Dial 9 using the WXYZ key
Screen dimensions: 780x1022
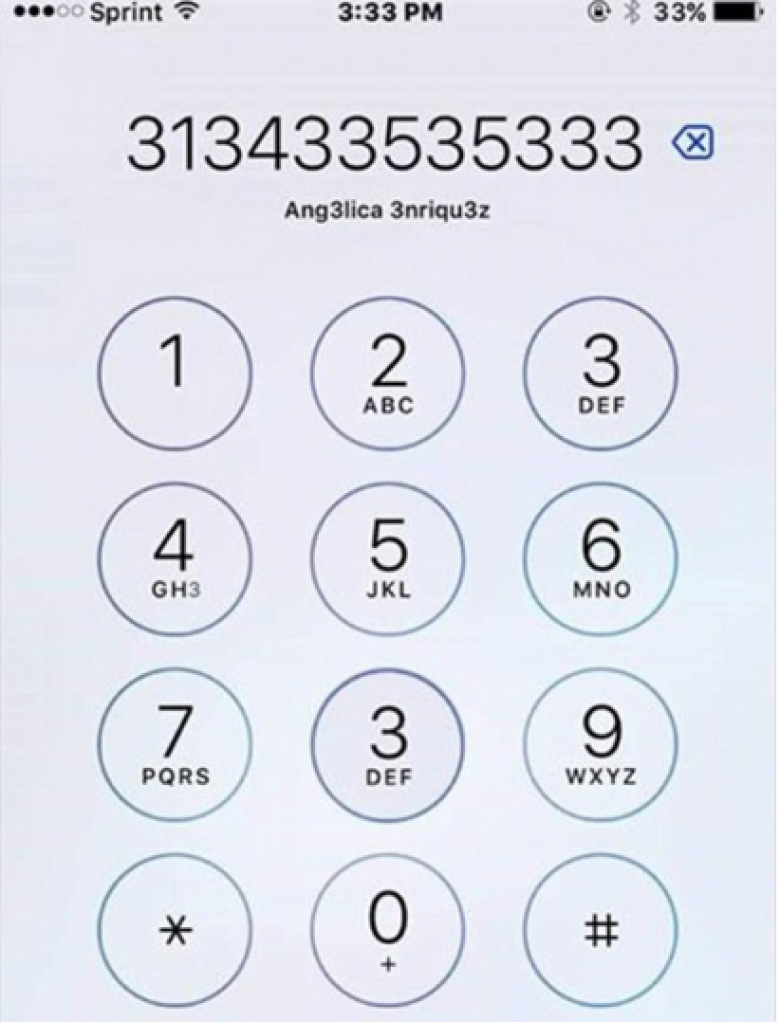601,745
